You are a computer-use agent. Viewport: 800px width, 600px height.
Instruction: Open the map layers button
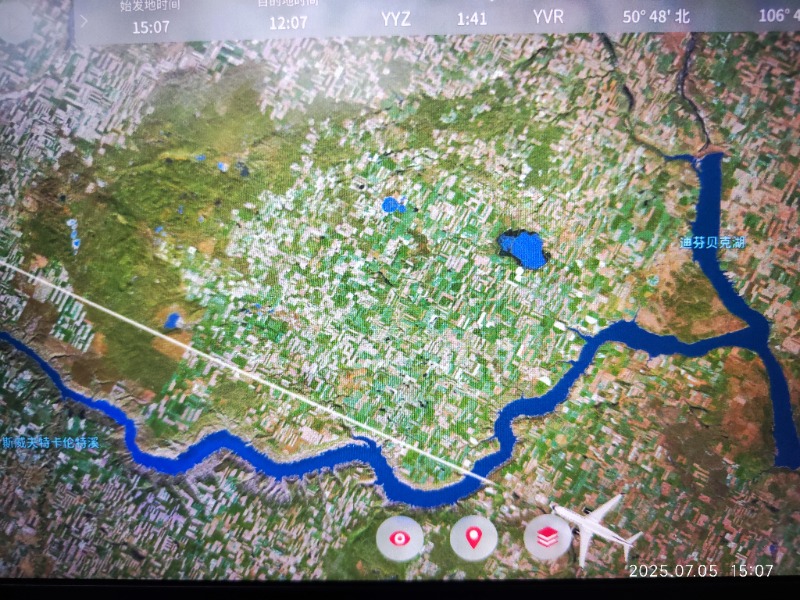[547, 537]
